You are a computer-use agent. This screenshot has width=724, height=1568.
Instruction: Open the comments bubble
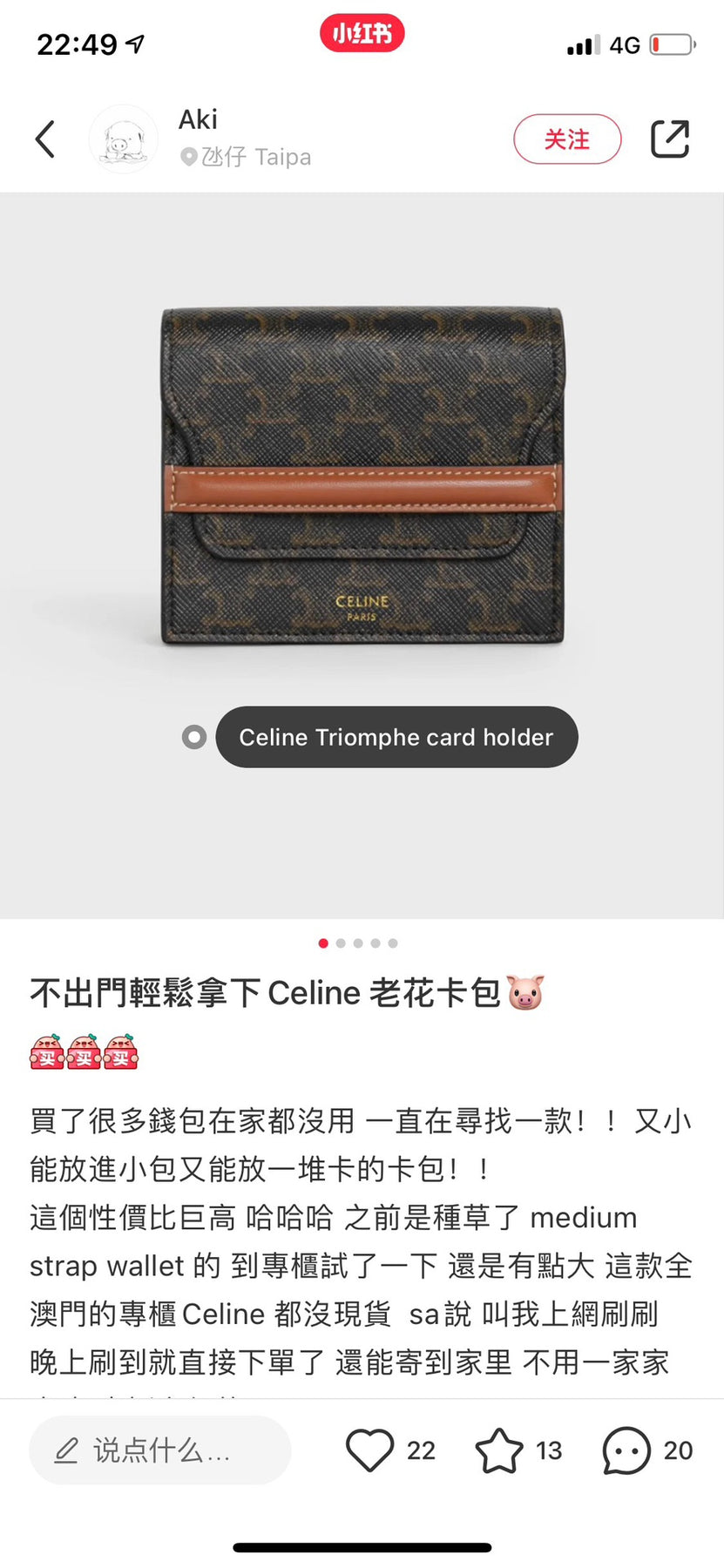point(626,1450)
